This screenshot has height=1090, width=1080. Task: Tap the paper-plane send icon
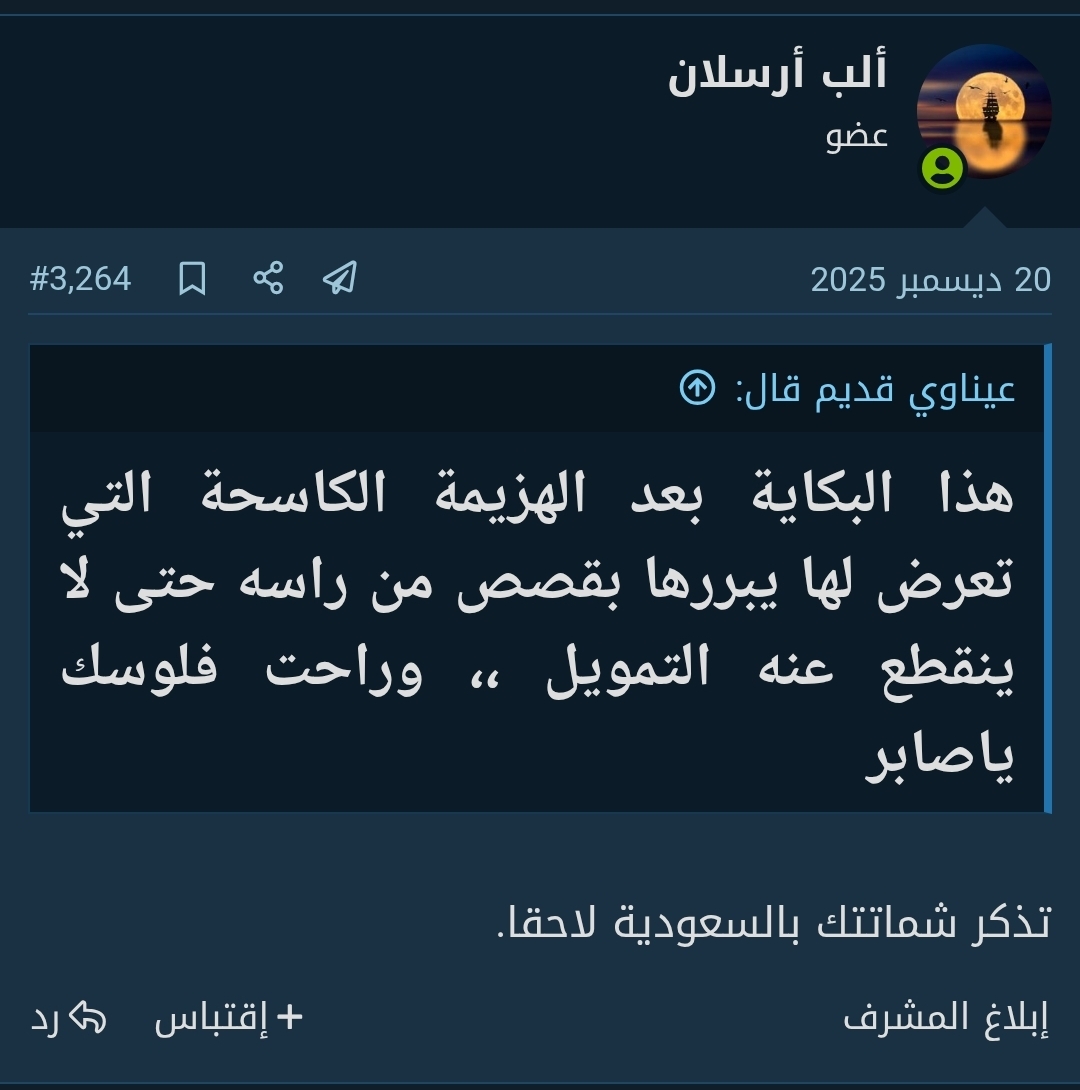coord(340,278)
